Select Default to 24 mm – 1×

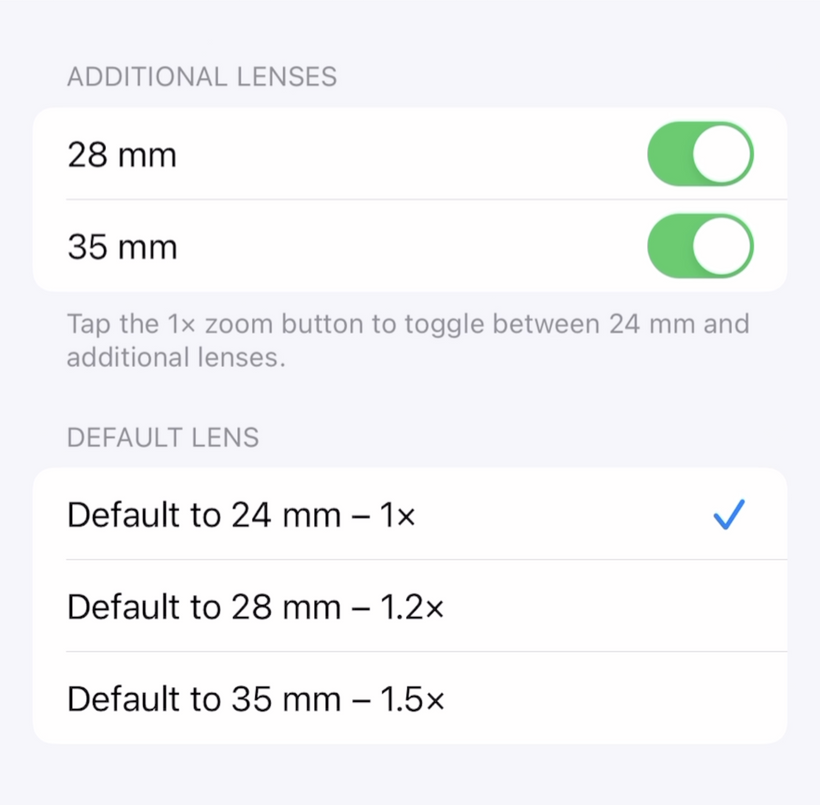coord(408,515)
